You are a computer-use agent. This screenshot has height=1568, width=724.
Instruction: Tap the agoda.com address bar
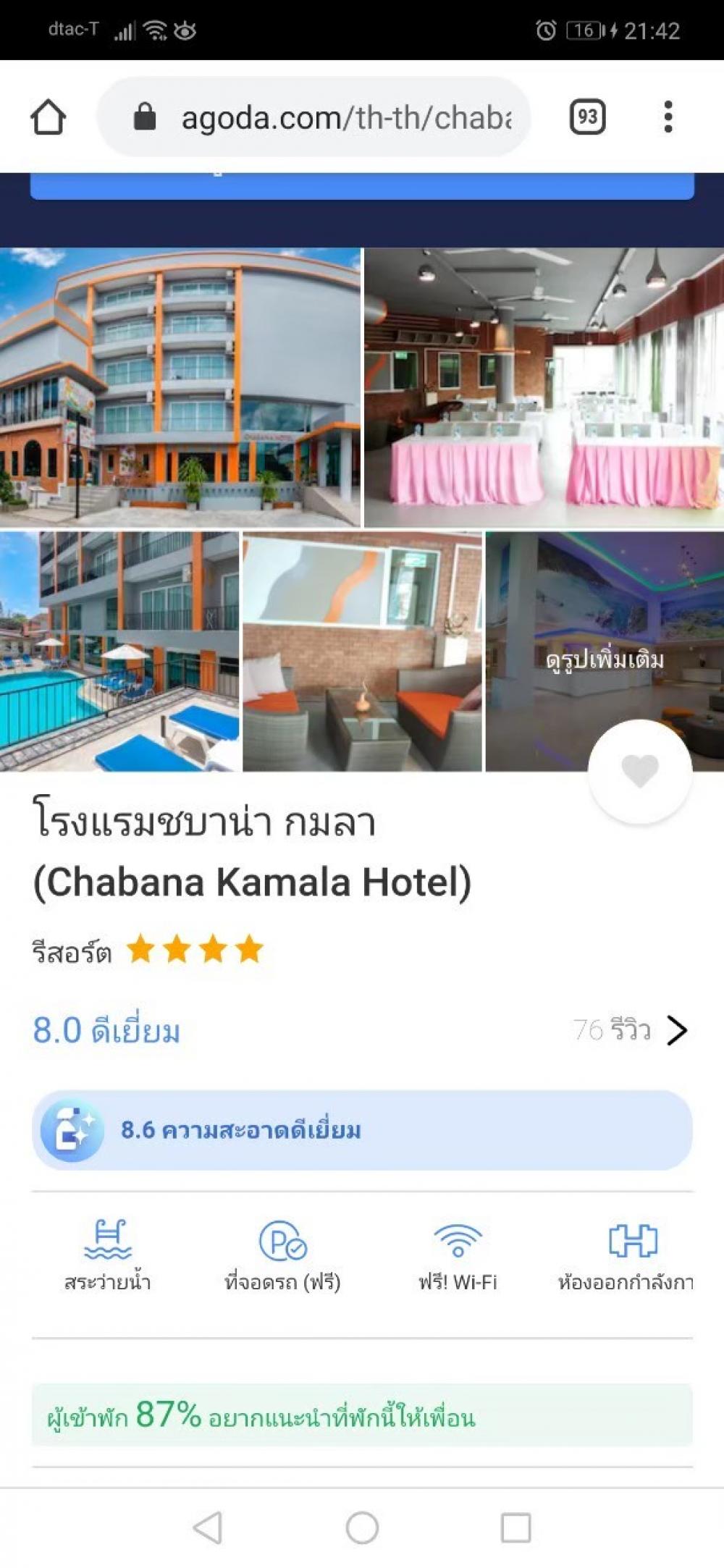click(313, 117)
